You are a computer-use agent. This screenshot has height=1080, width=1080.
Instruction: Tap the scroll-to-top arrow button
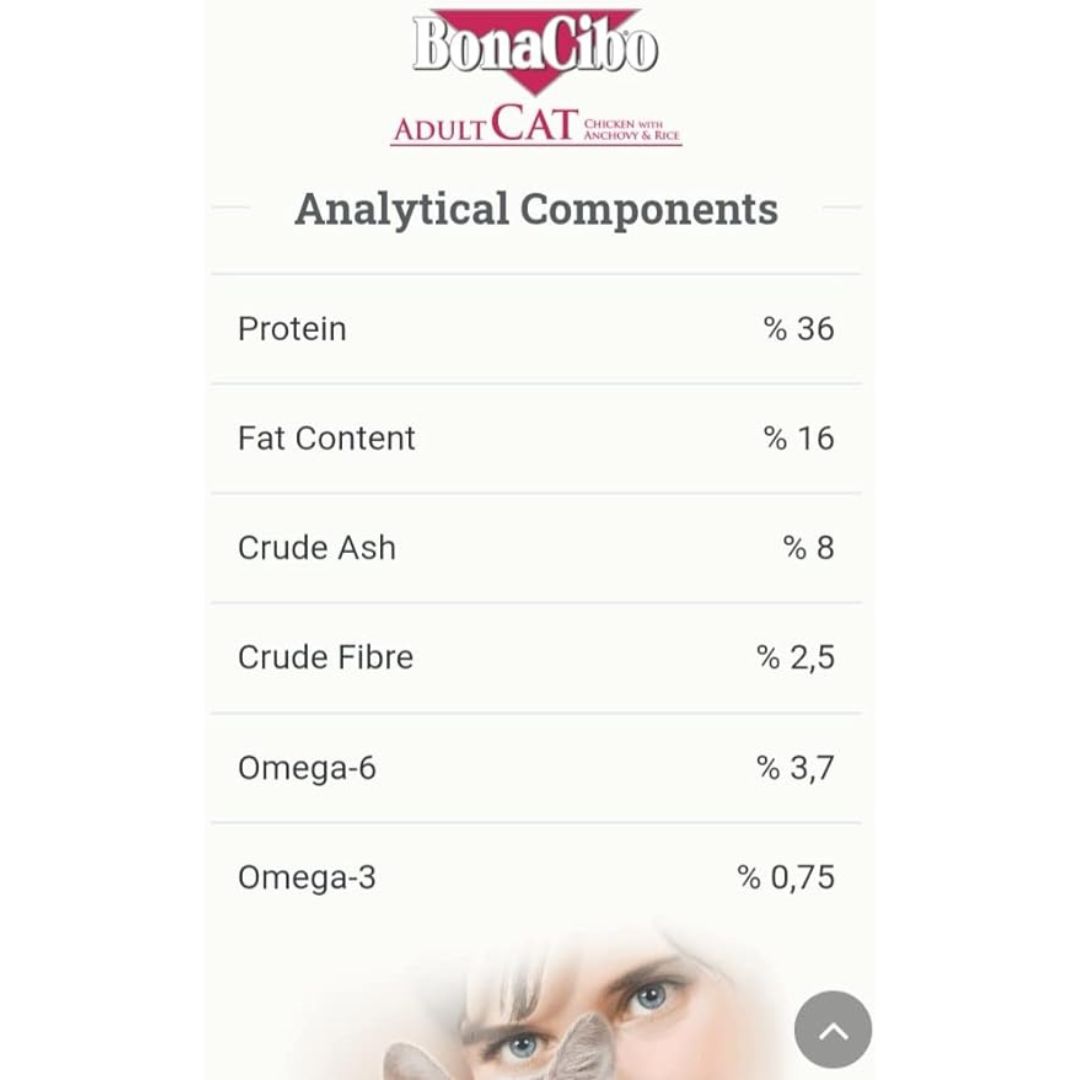point(832,1030)
